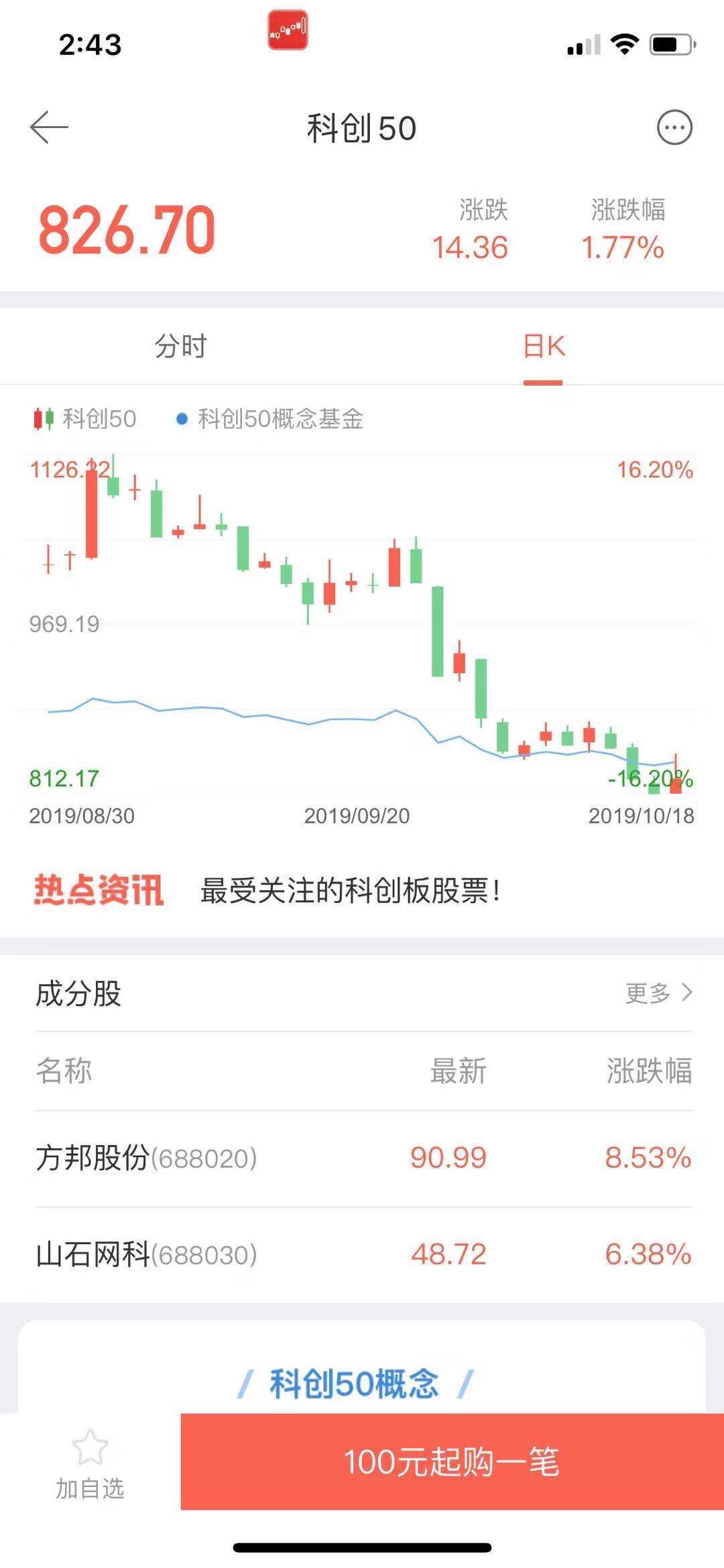The width and height of the screenshot is (724, 1568).
Task: Open the 方邦股份 (688020) stock row
Action: [363, 1158]
